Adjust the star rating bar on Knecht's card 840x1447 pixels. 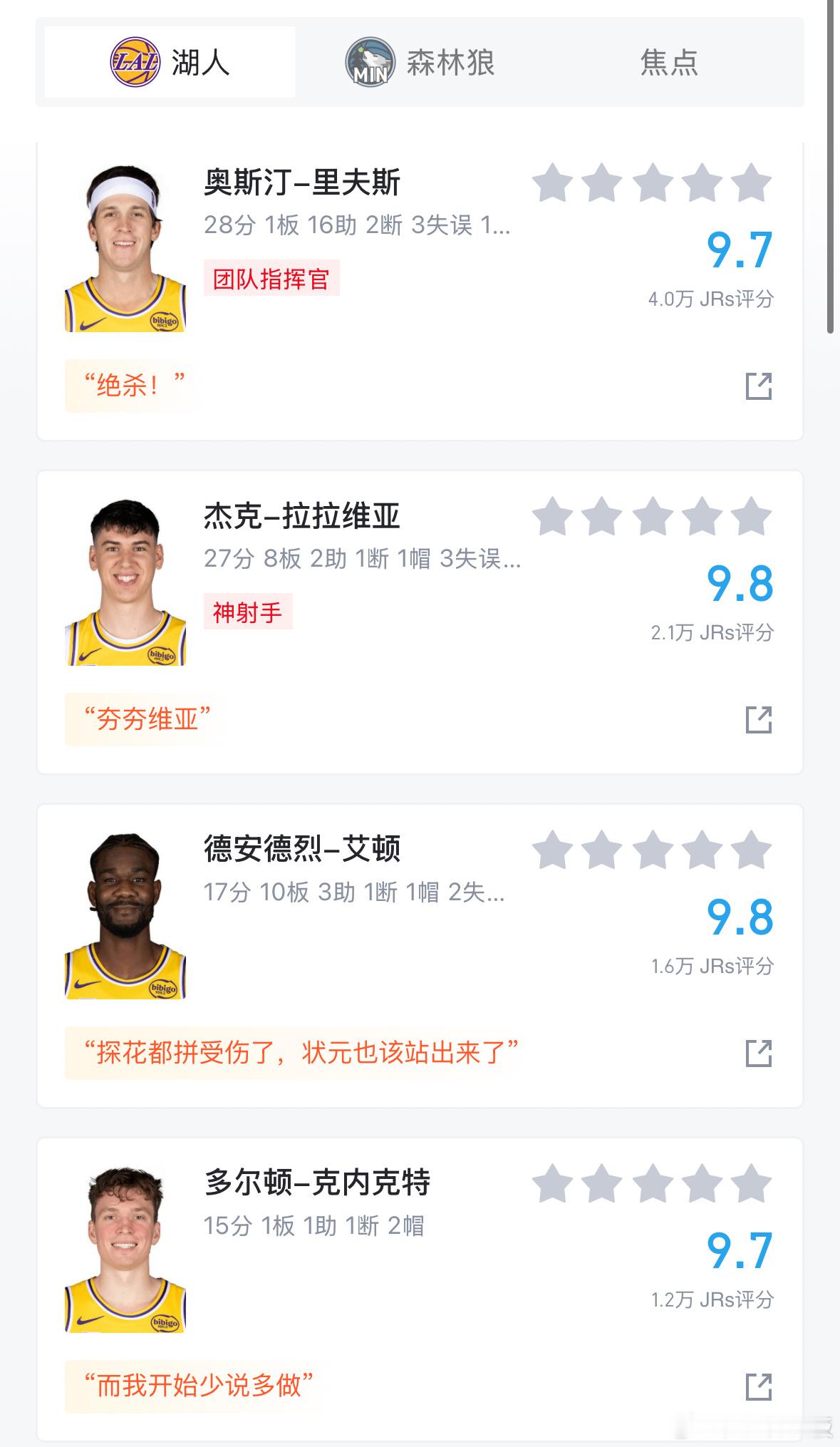[650, 1185]
